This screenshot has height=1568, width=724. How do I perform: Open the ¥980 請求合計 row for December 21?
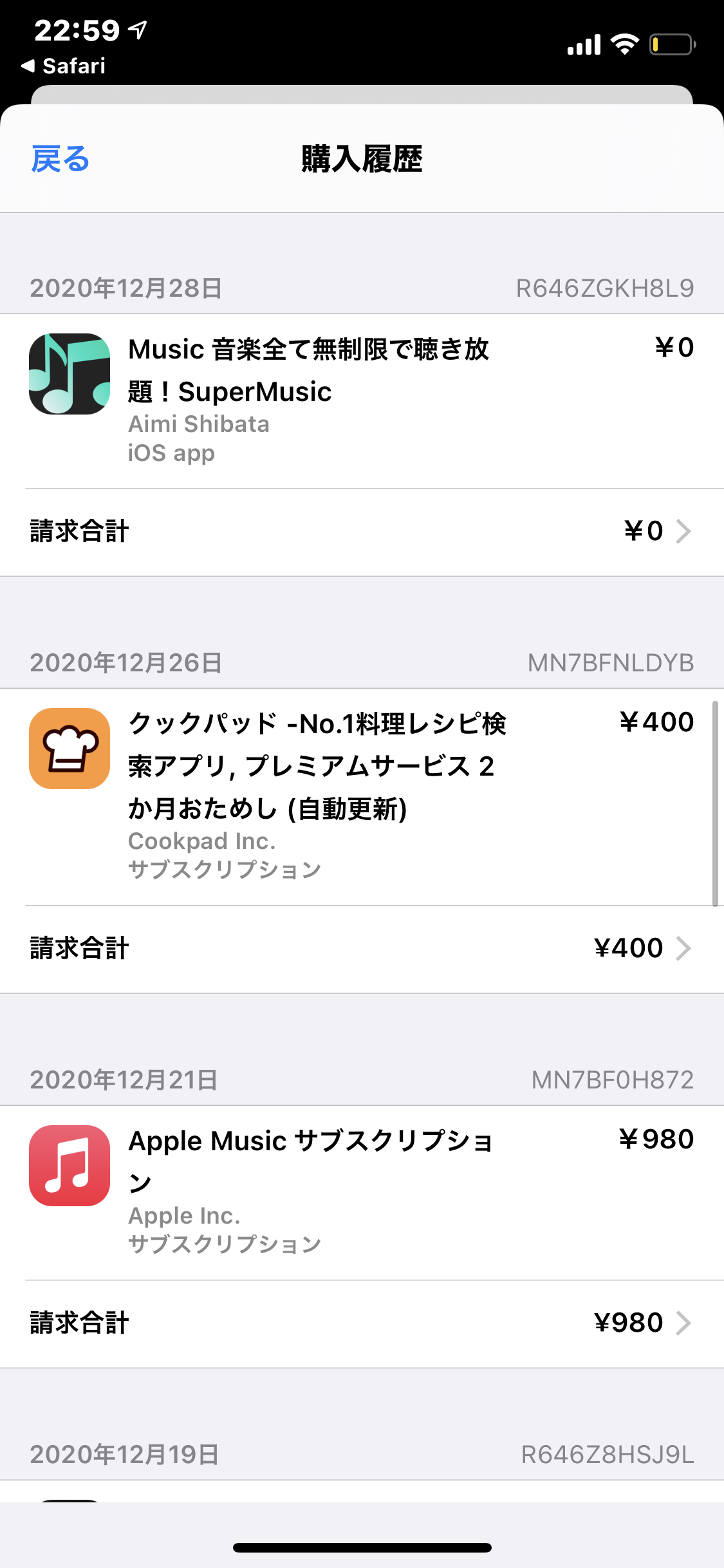(362, 1323)
